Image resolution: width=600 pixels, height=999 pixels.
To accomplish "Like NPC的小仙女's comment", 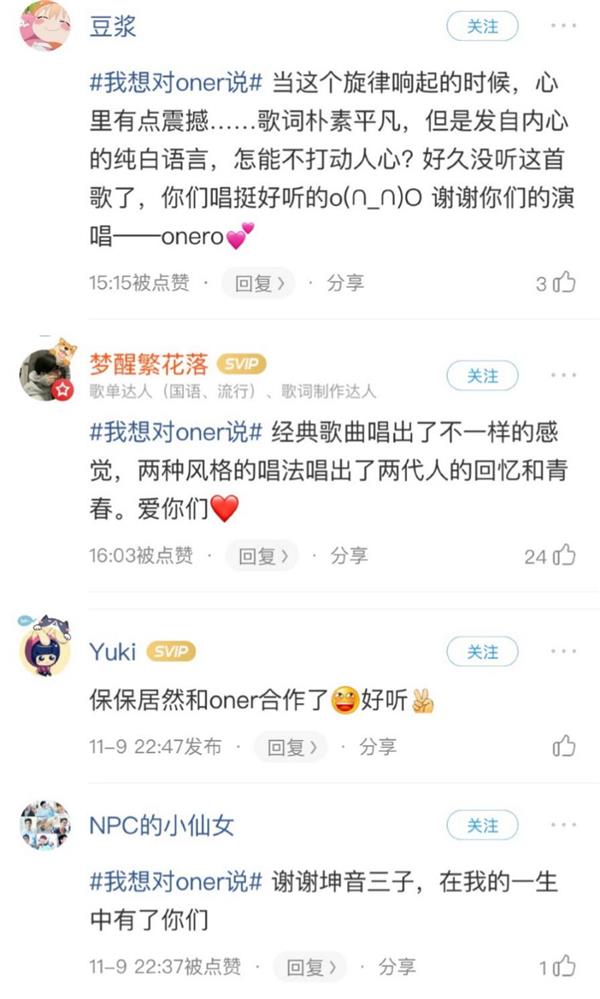I will 565,967.
